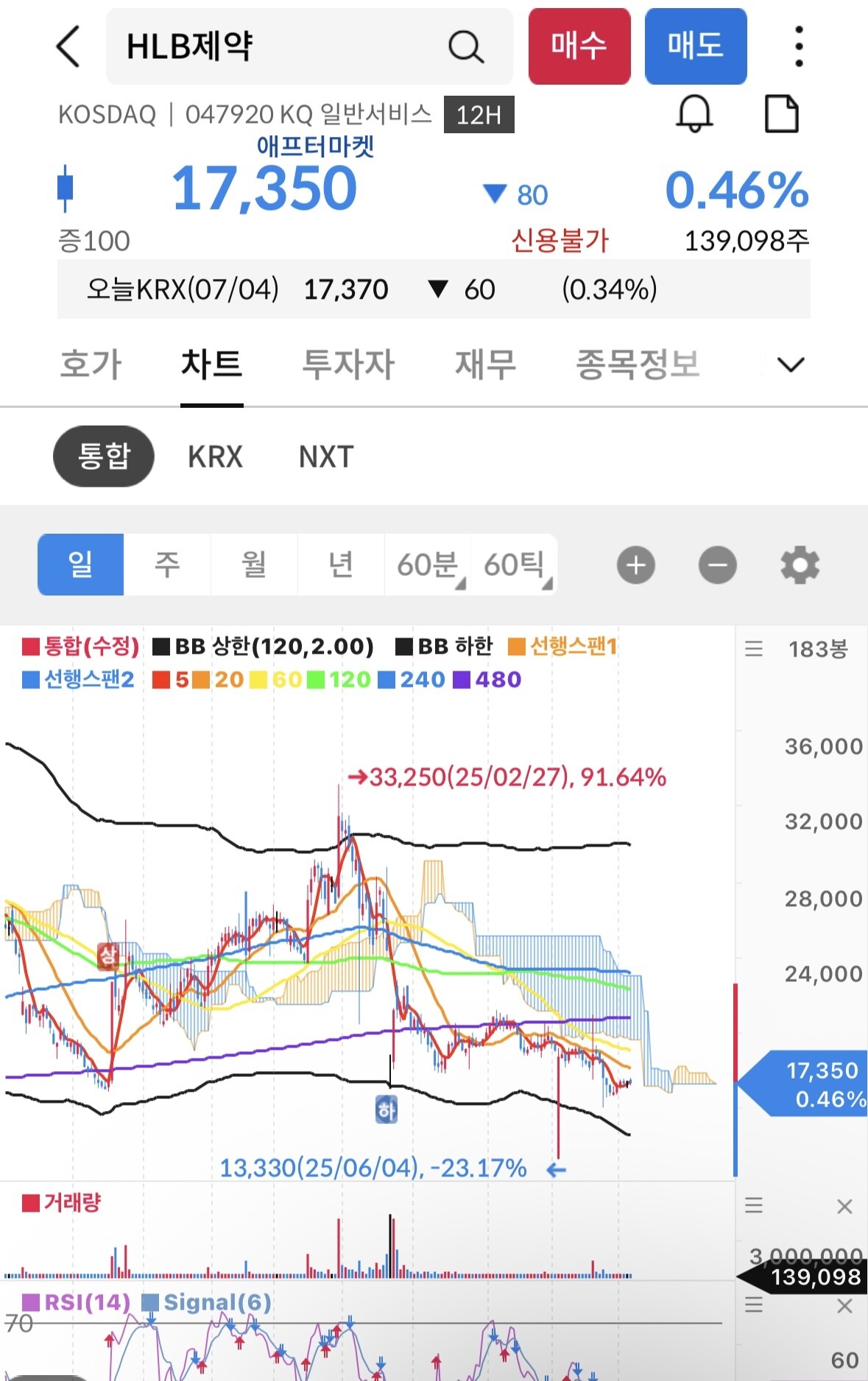Switch to the 호가 tab
This screenshot has height=1381, width=868.
point(91,364)
